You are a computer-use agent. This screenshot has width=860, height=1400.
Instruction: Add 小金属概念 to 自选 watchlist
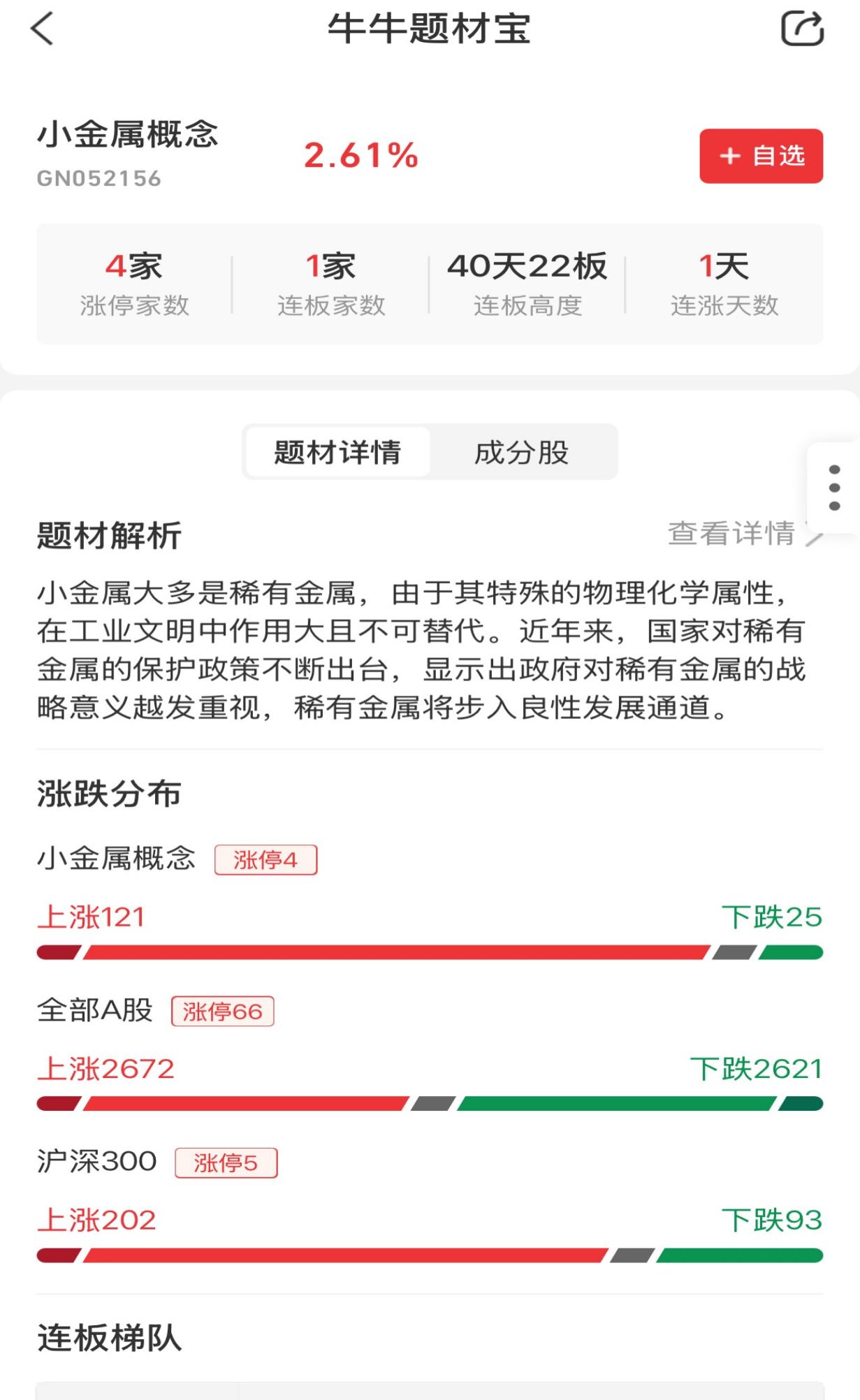pos(761,156)
